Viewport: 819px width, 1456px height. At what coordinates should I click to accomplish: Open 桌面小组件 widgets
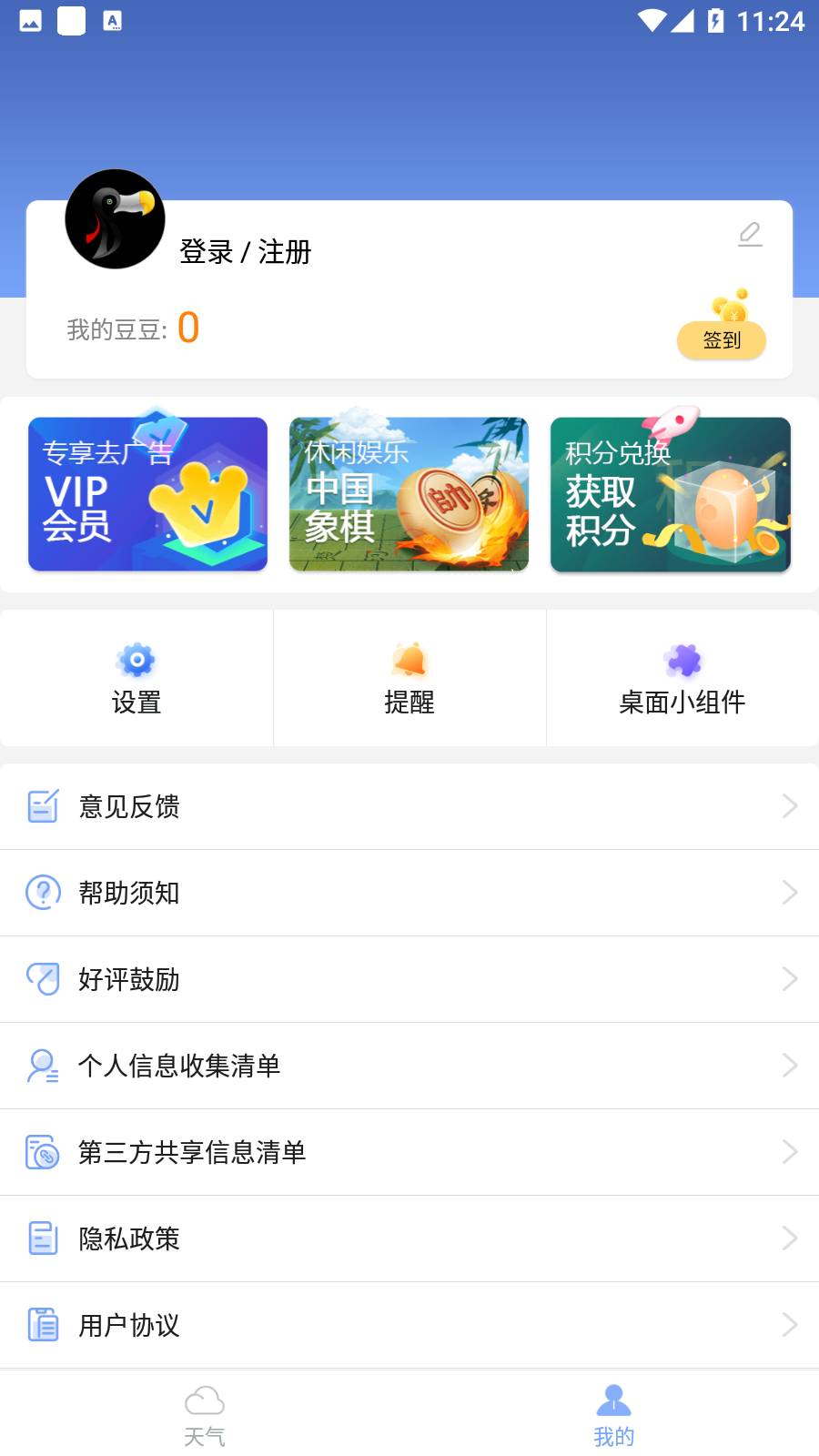coord(682,679)
